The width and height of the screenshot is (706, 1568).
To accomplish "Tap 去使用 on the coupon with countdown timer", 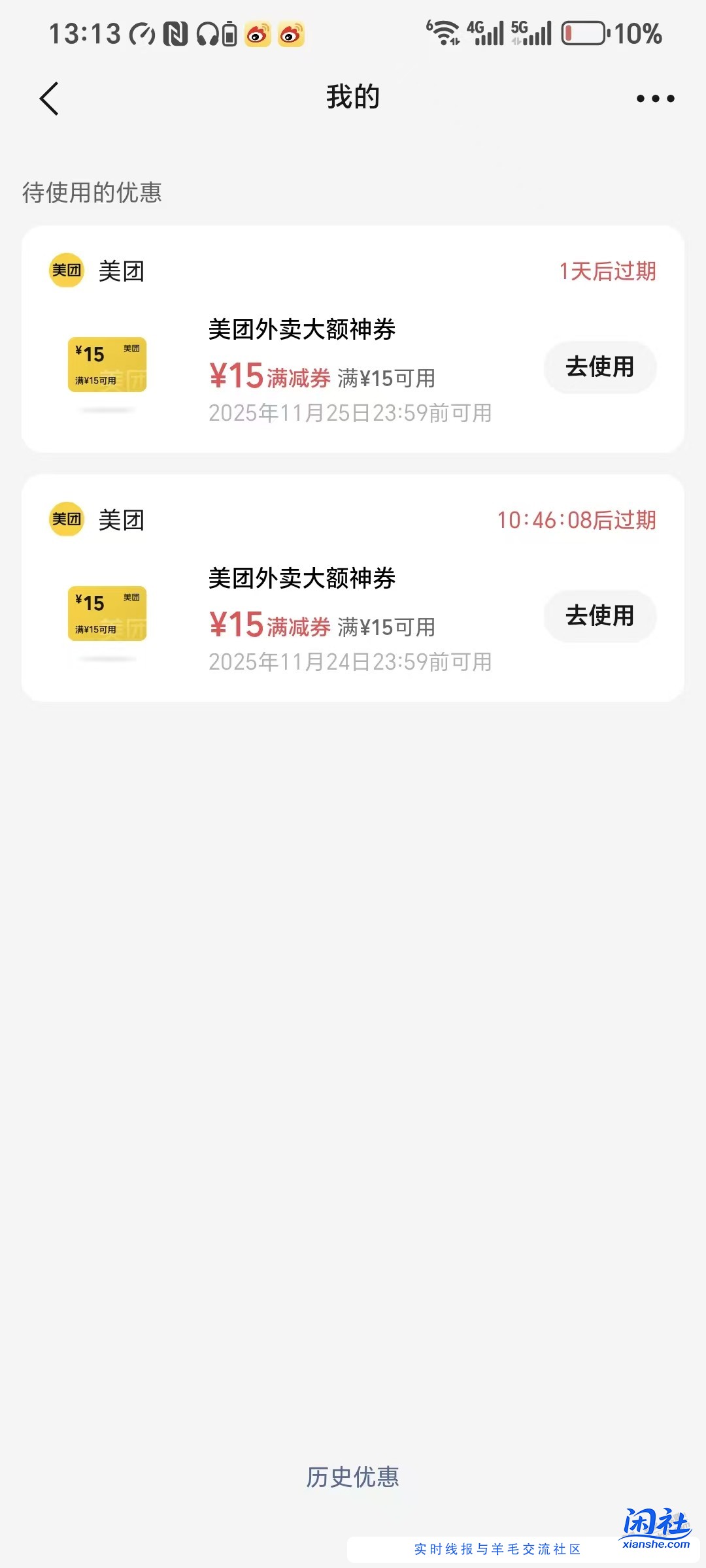I will (x=599, y=616).
